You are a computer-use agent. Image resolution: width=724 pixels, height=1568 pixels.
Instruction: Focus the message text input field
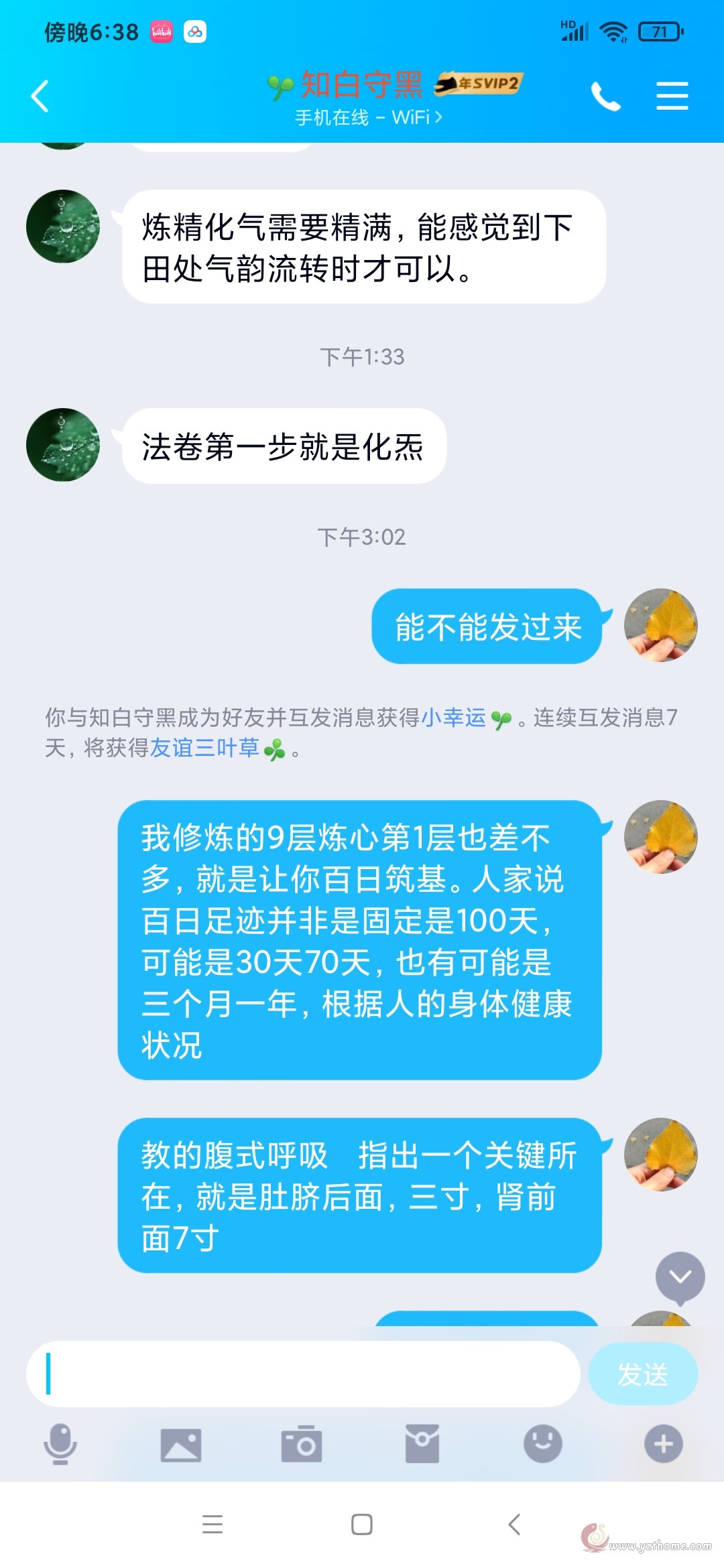coord(303,1374)
